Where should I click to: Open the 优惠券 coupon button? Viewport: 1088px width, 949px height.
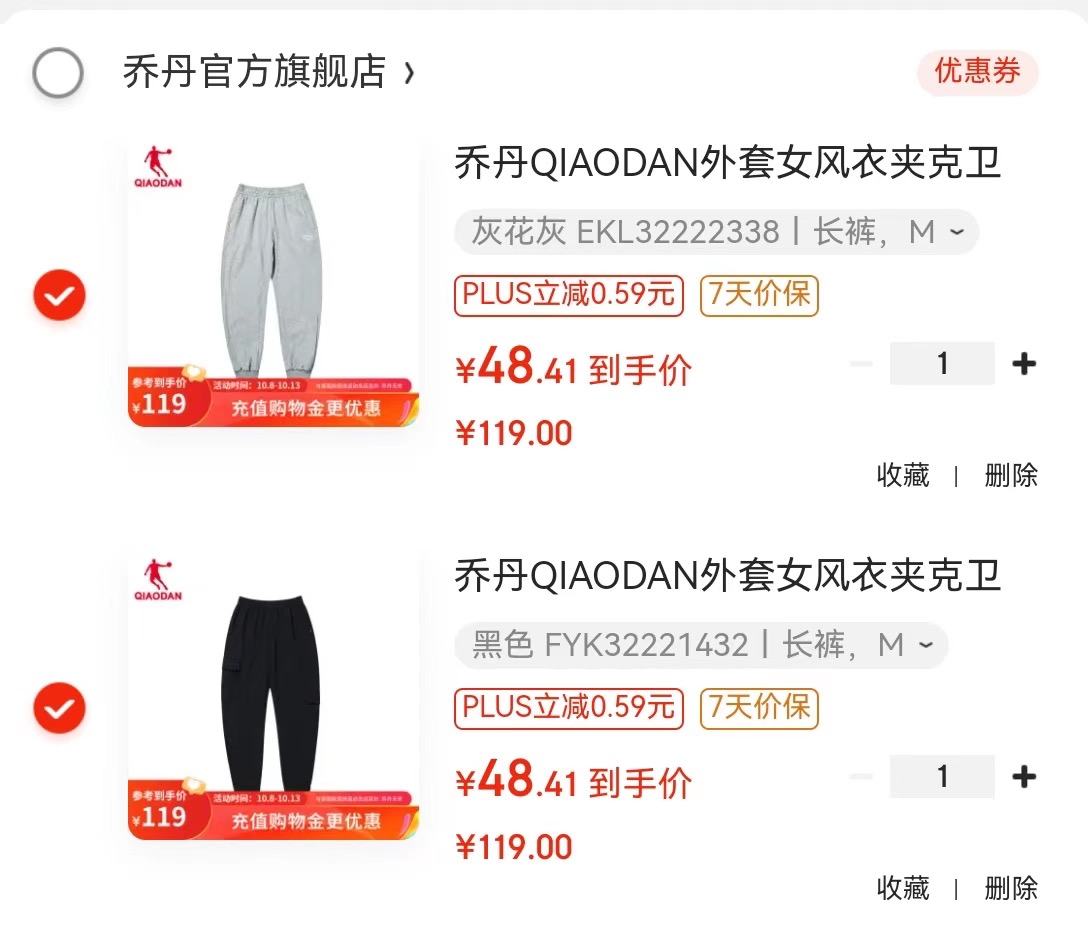tap(977, 72)
